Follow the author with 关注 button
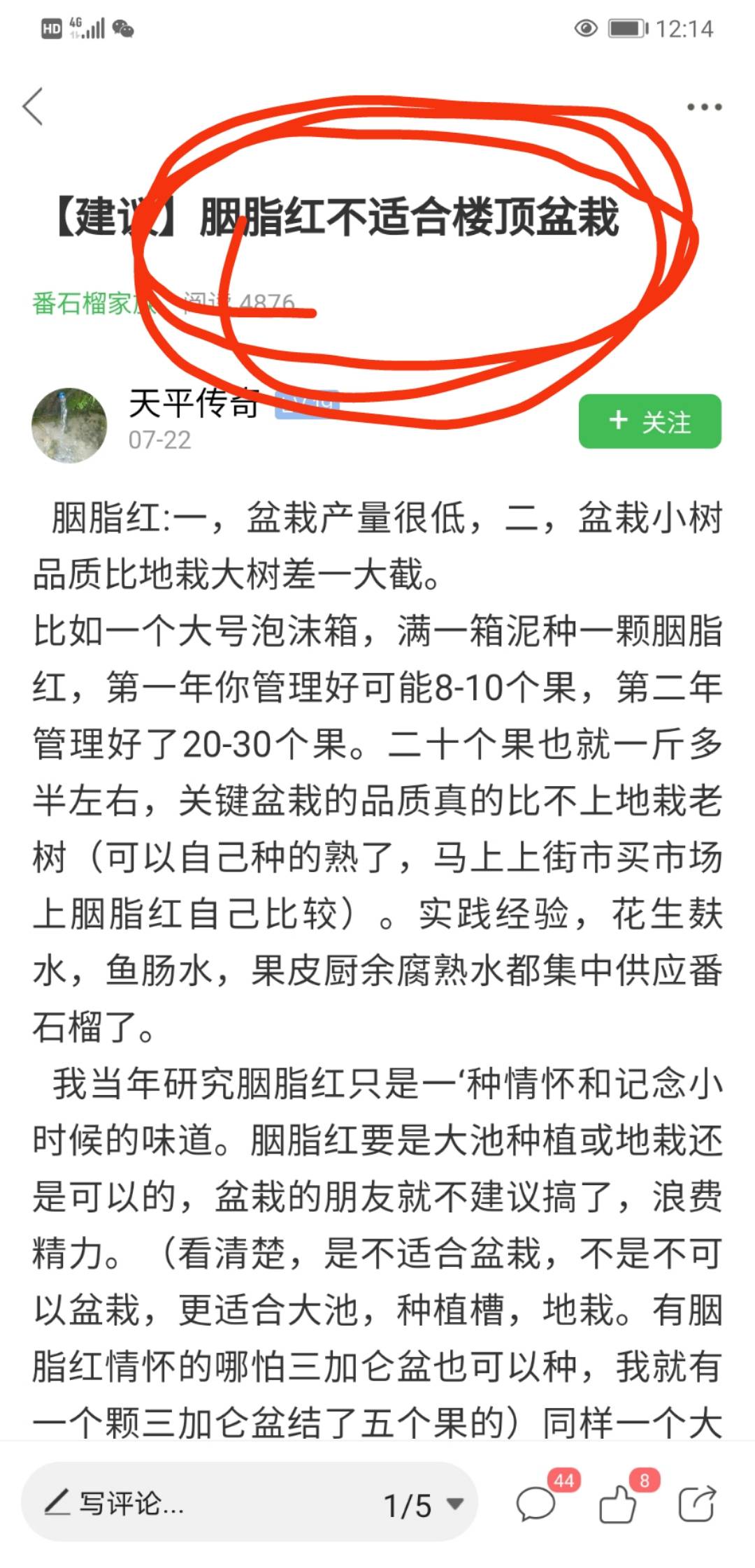 tap(649, 421)
